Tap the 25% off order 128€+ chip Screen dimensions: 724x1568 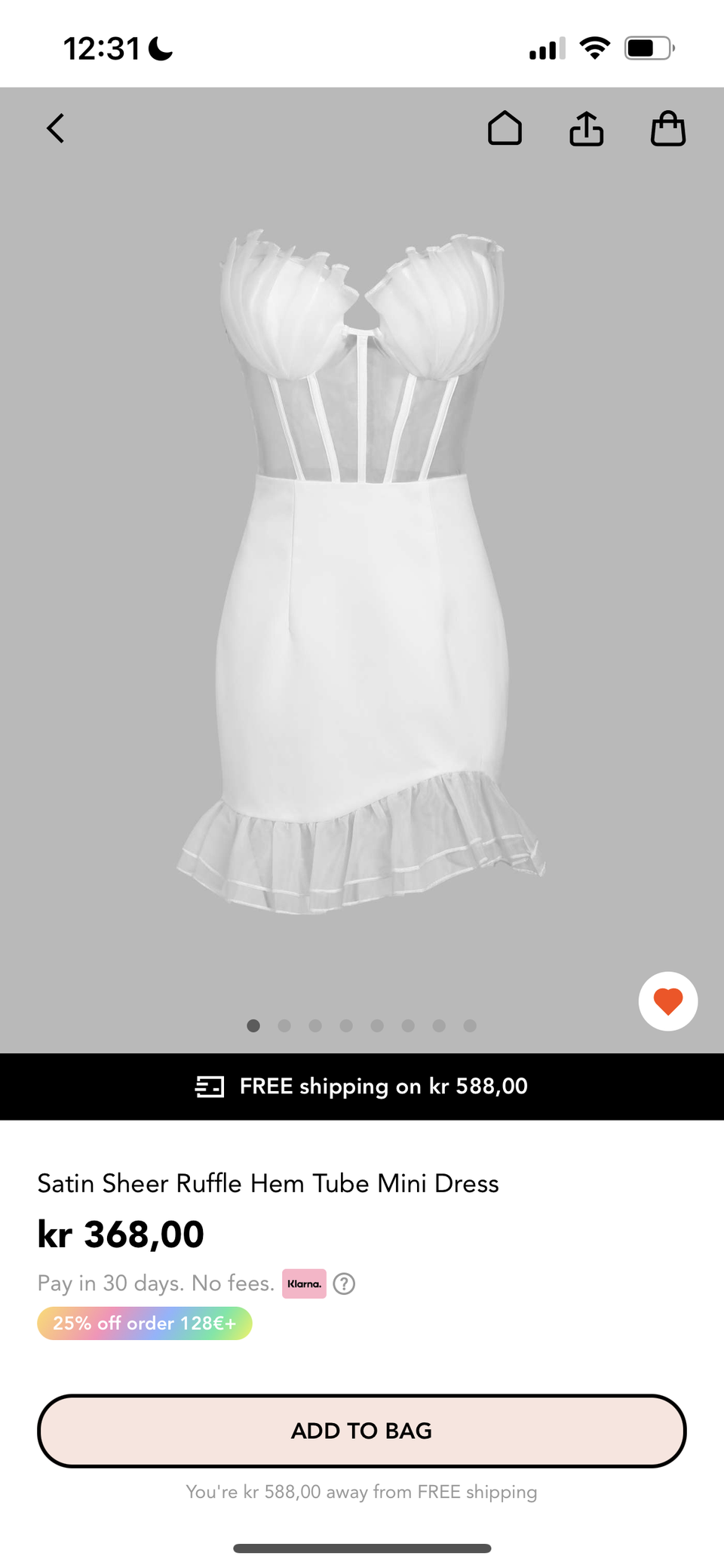tap(145, 1323)
